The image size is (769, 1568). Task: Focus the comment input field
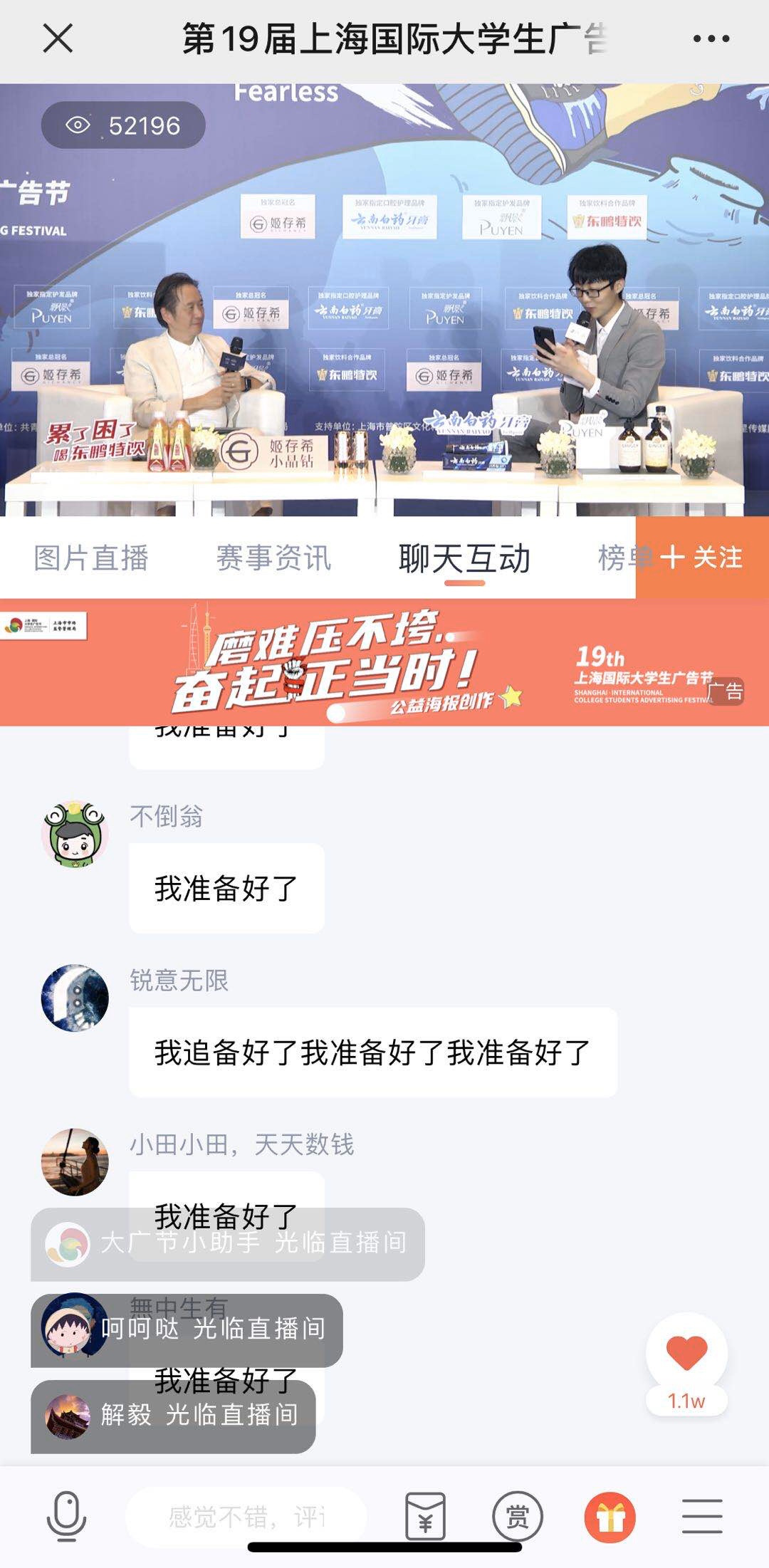[246, 1517]
